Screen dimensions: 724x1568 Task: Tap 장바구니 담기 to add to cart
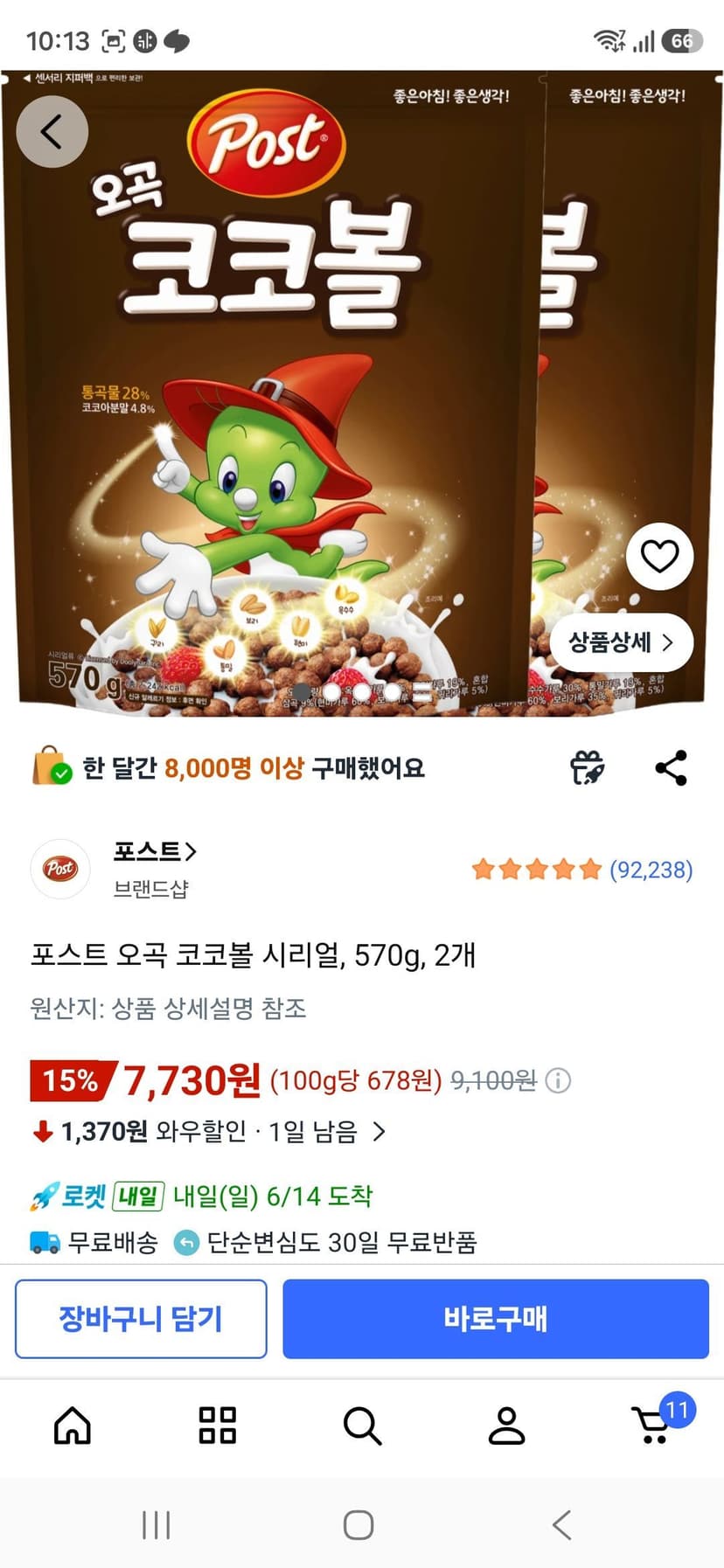click(141, 1319)
